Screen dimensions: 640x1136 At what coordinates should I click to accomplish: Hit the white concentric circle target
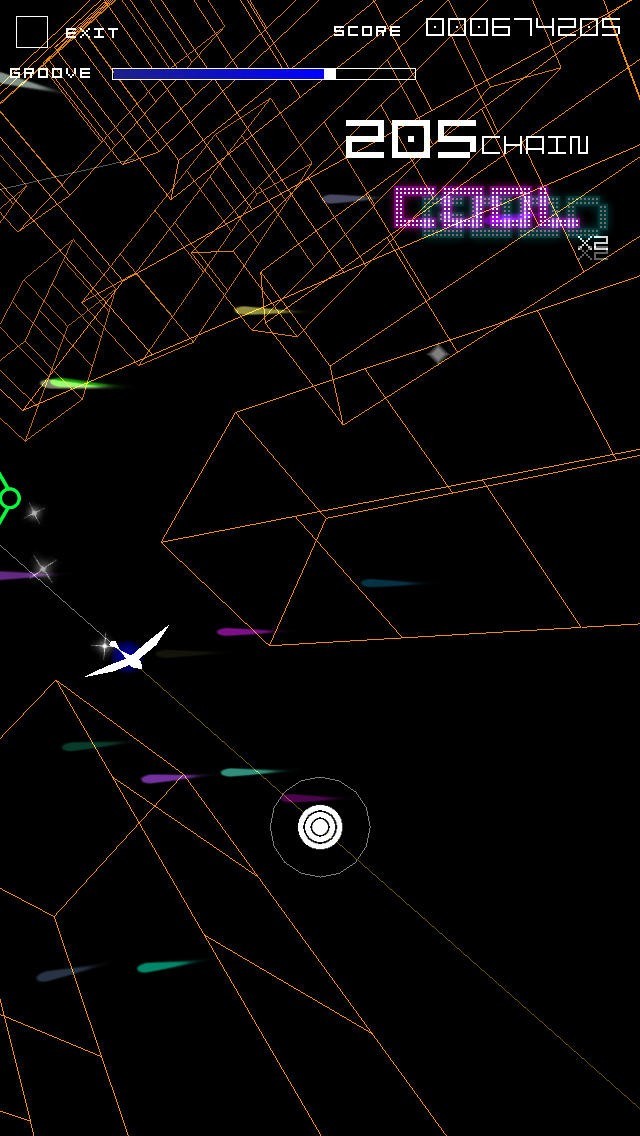(x=320, y=827)
